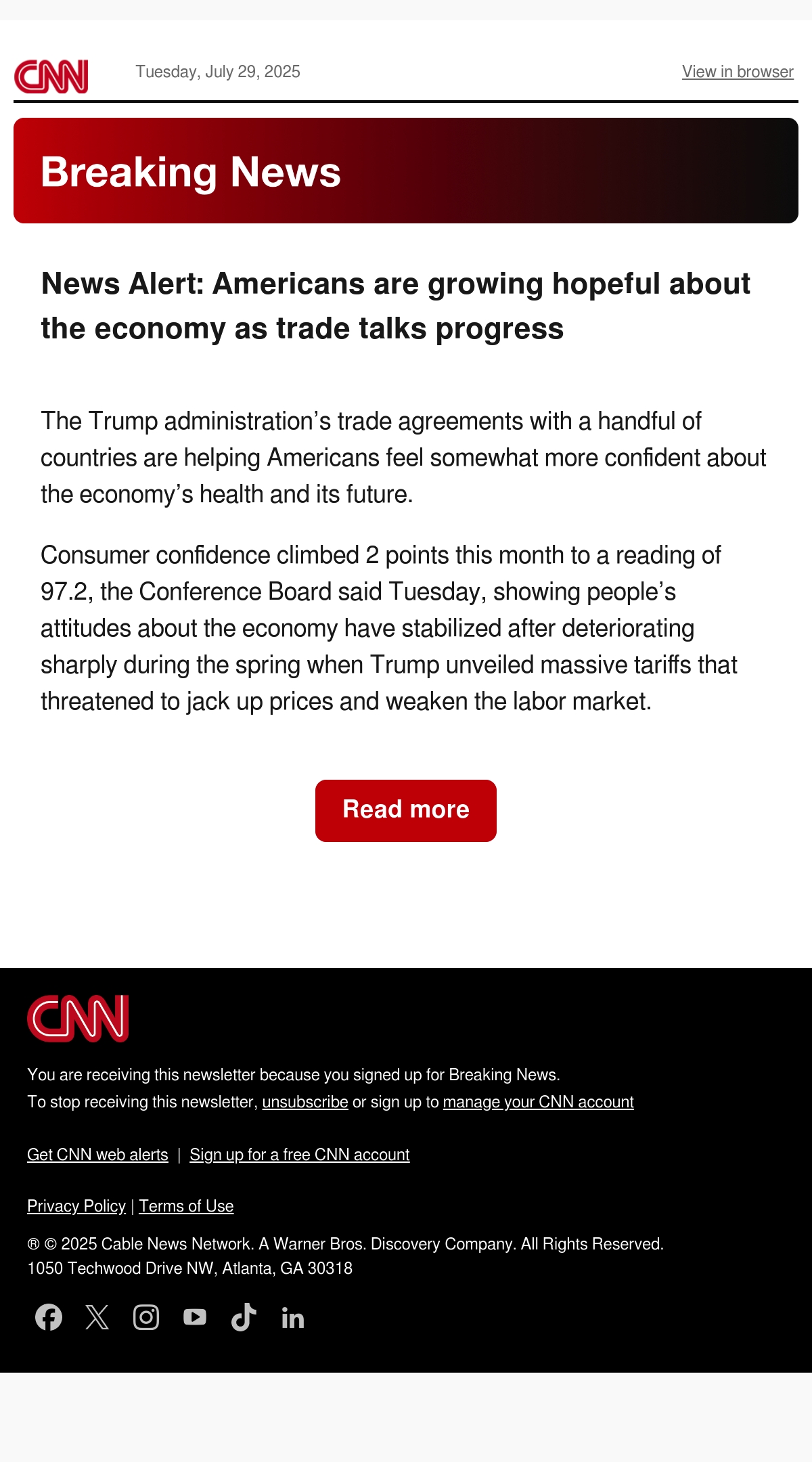Open CNN's Facebook page icon
812x1462 pixels.
click(x=49, y=1317)
